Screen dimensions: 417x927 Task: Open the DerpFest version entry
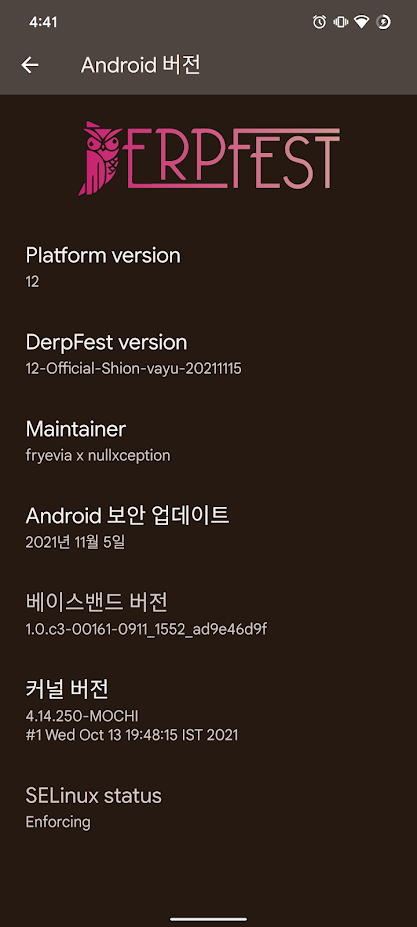pos(208,355)
